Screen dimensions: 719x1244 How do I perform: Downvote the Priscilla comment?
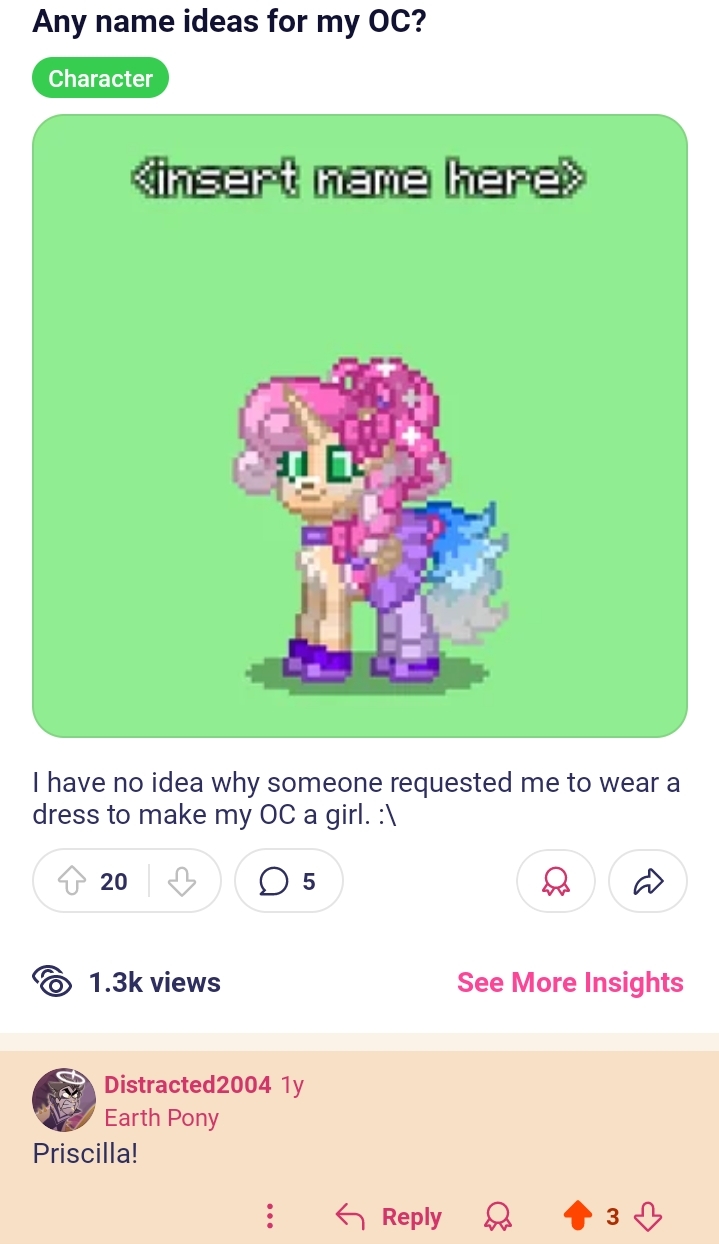pyautogui.click(x=649, y=1217)
